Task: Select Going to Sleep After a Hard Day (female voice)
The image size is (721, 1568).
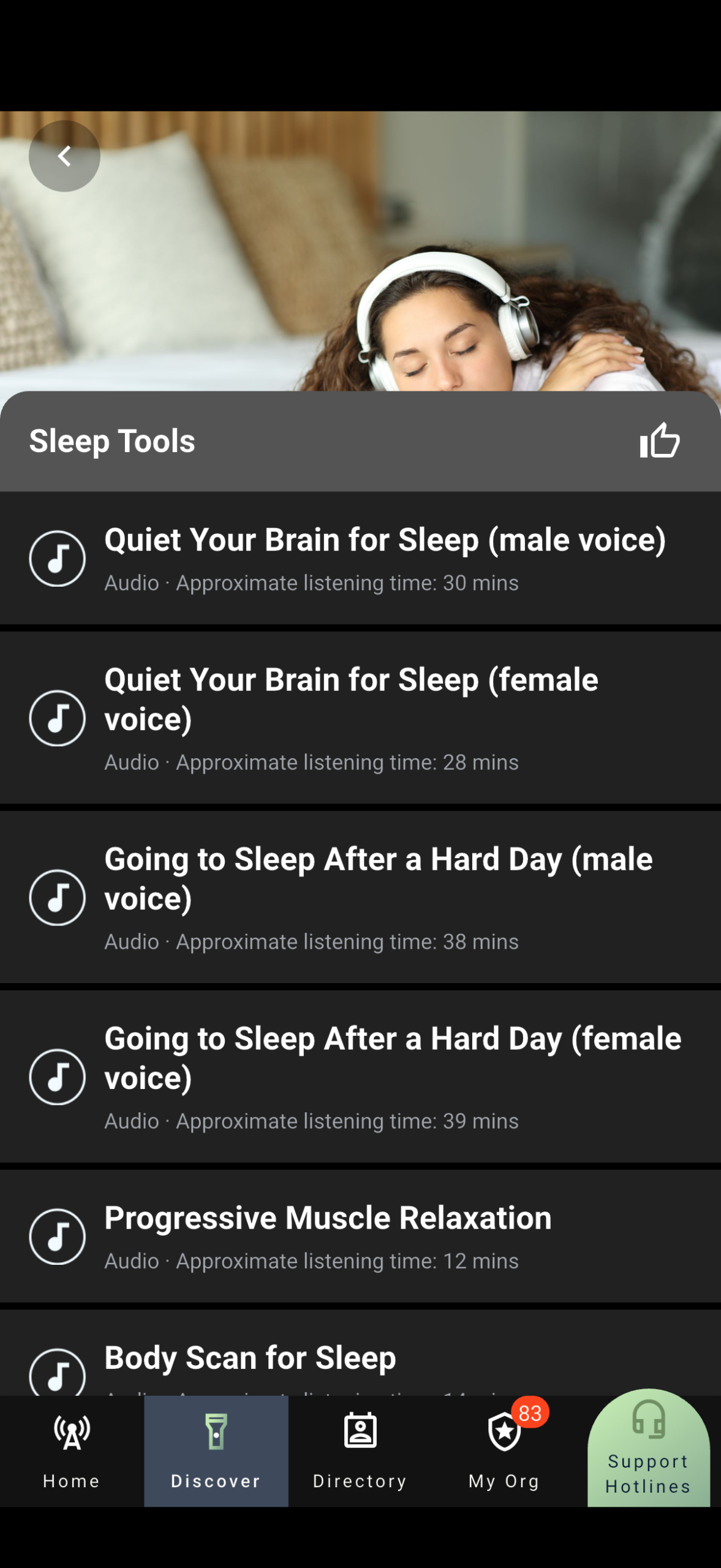Action: pos(360,1077)
